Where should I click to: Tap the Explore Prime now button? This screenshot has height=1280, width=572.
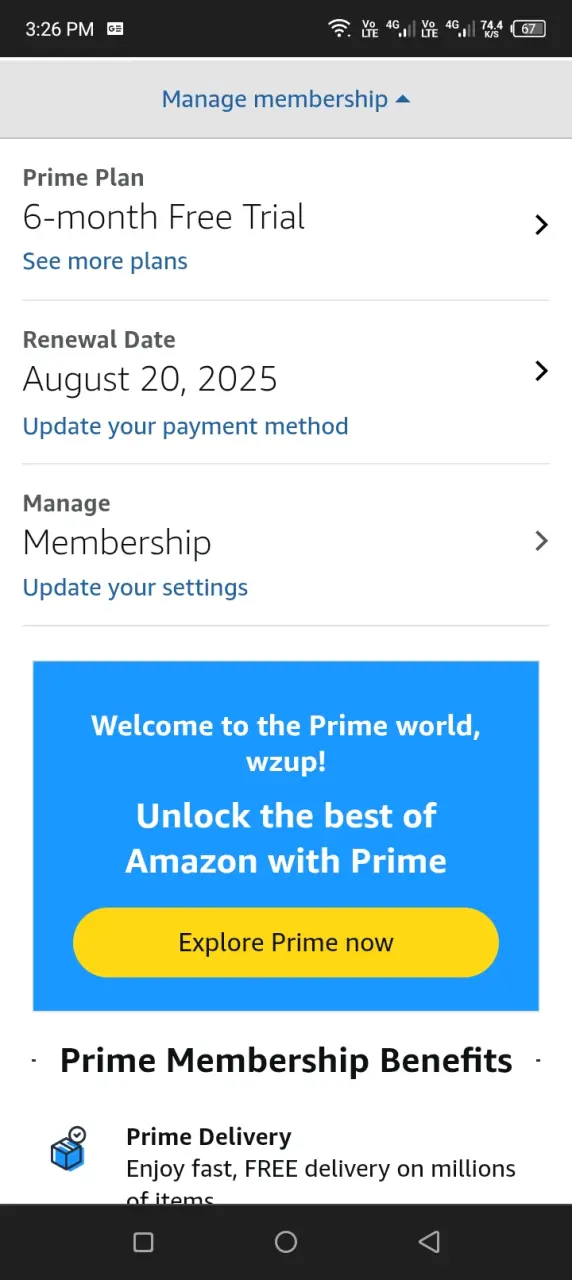(x=286, y=942)
